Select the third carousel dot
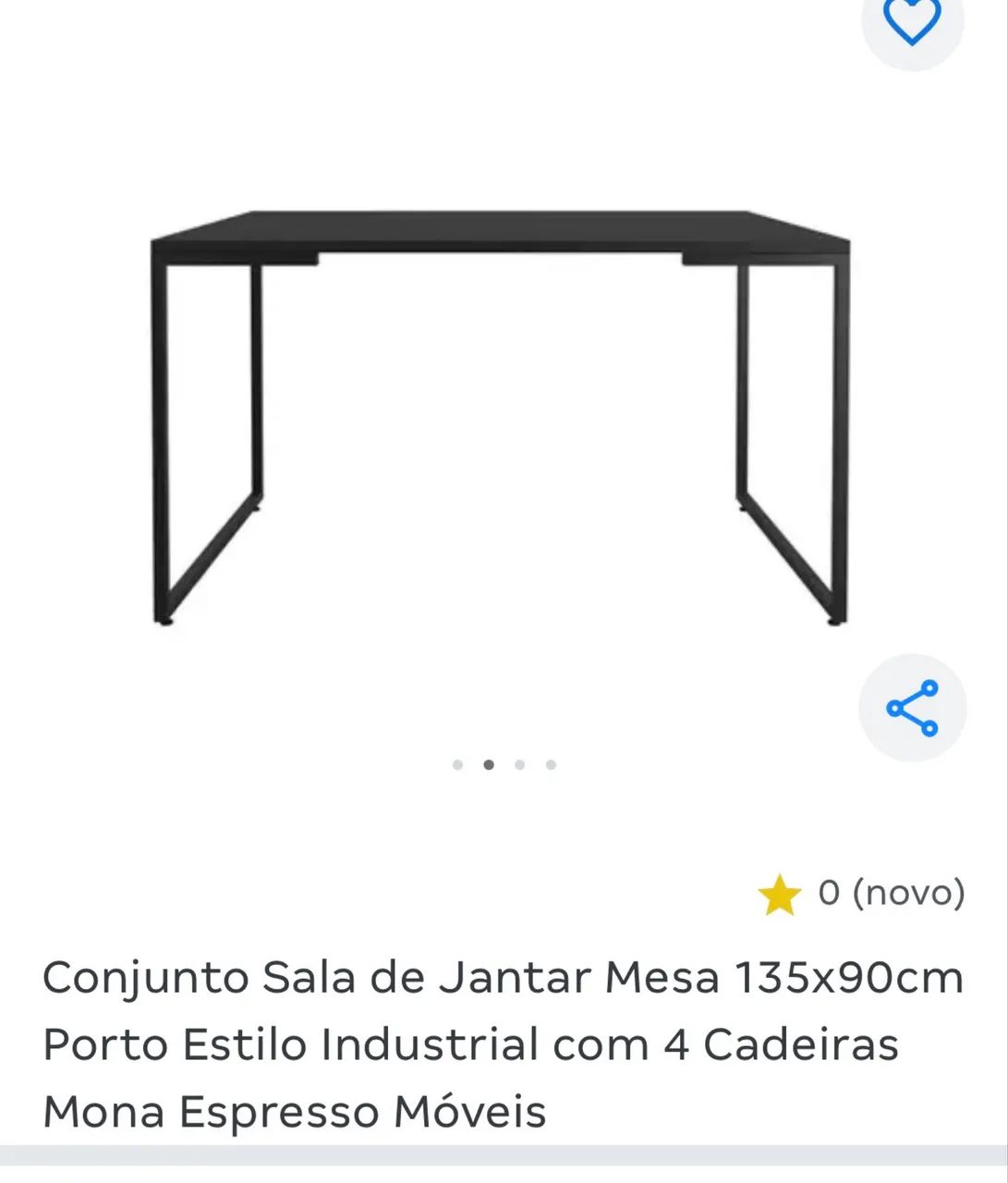 pos(520,763)
